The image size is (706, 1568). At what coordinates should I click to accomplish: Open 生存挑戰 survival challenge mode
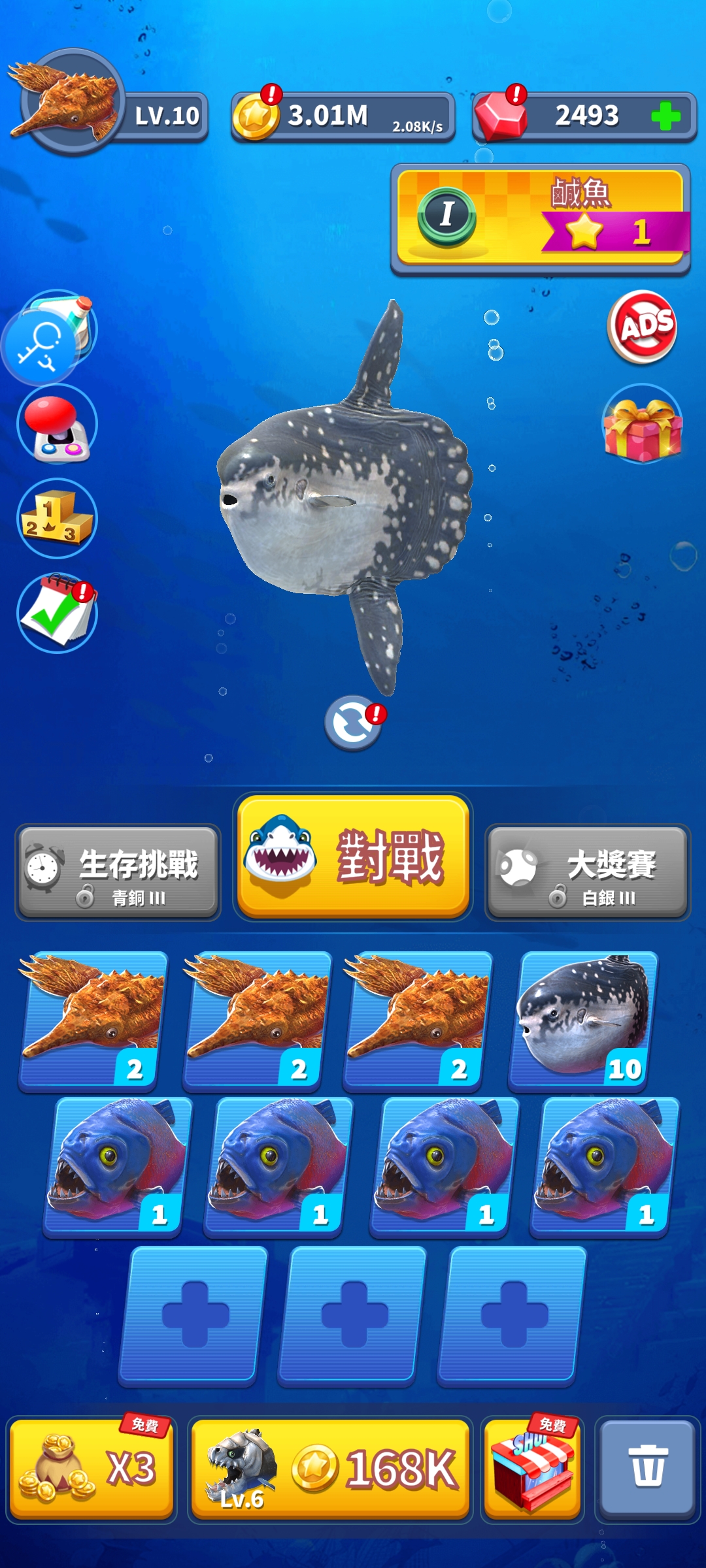point(118,872)
